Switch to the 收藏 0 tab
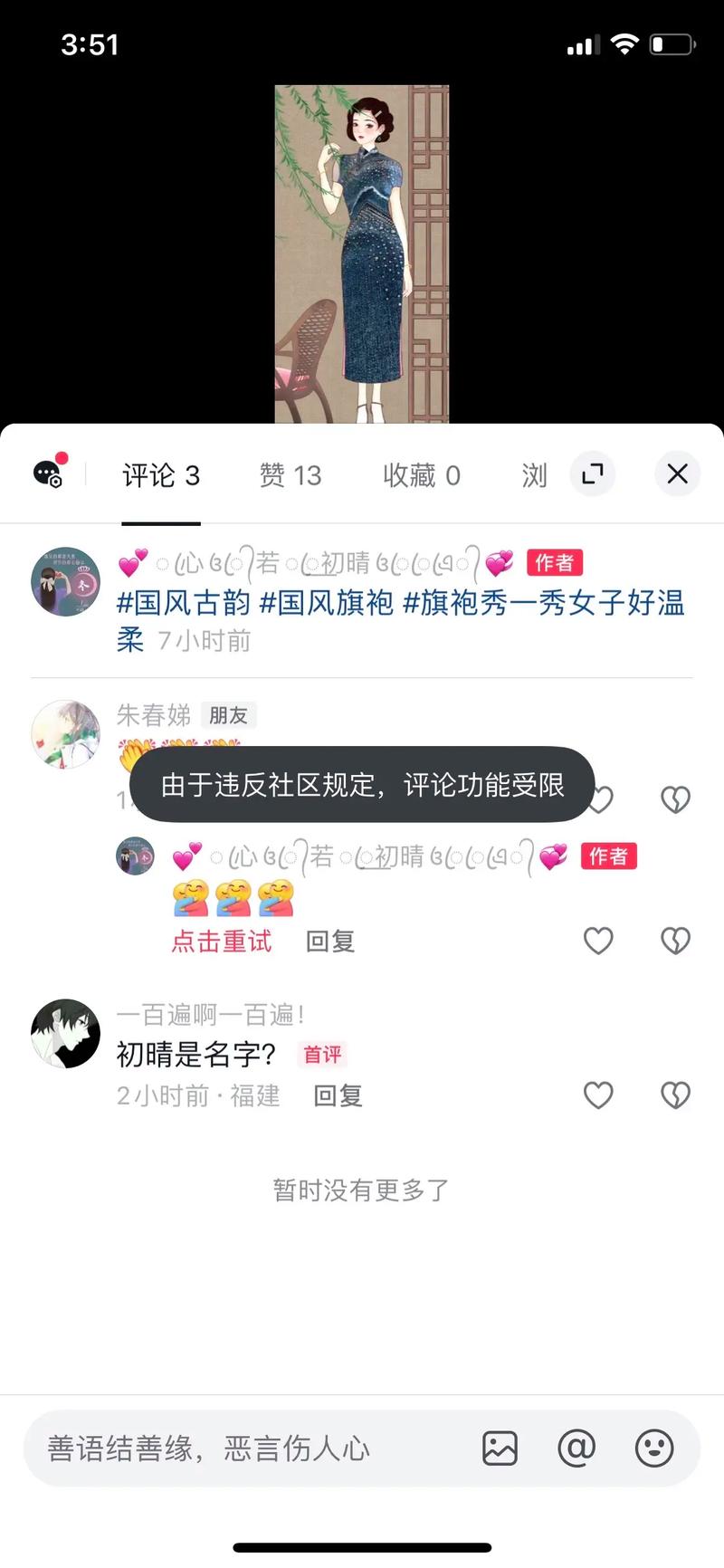The image size is (724, 1568). point(421,475)
